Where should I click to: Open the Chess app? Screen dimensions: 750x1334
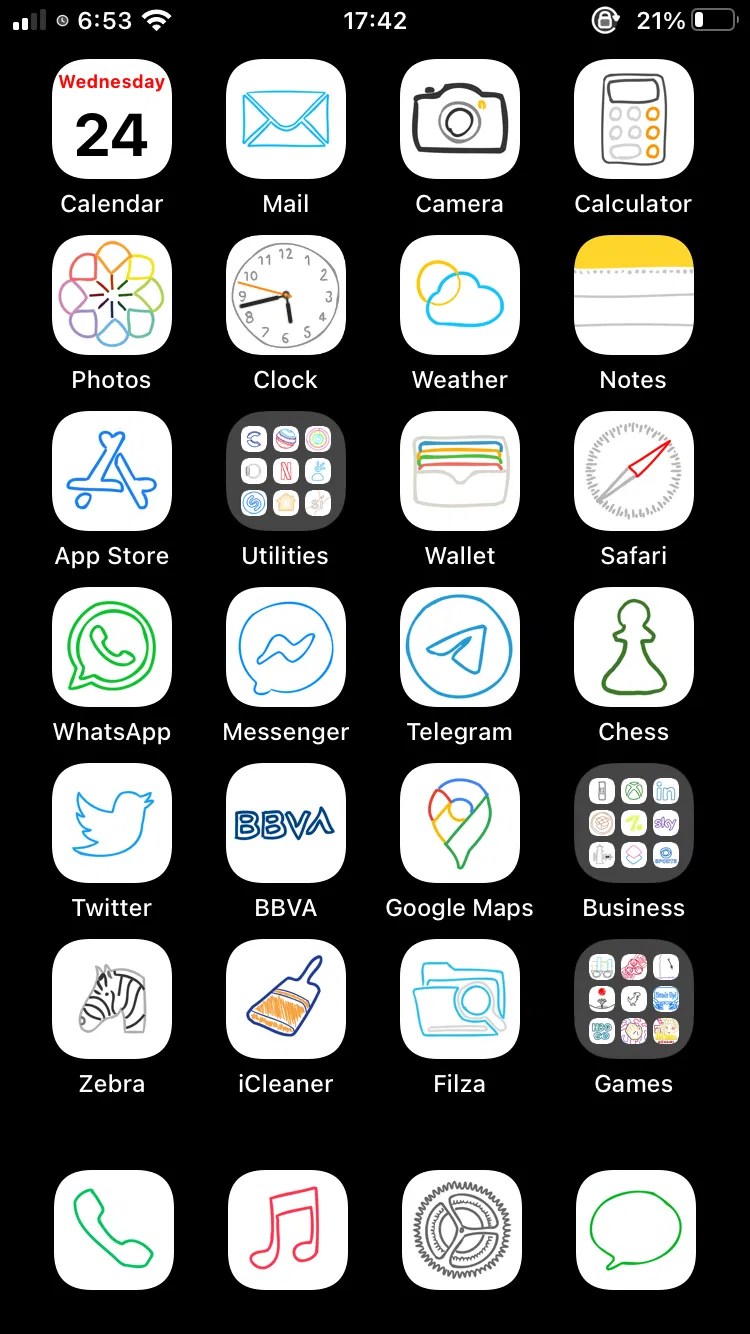pyautogui.click(x=633, y=647)
